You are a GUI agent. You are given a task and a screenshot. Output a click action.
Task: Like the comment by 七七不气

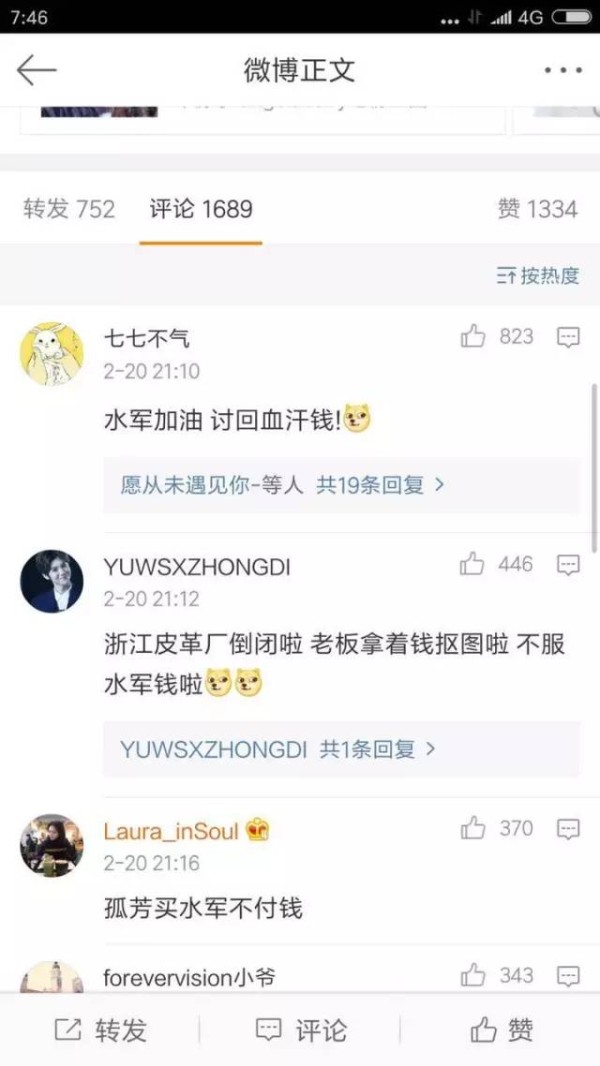click(x=473, y=337)
